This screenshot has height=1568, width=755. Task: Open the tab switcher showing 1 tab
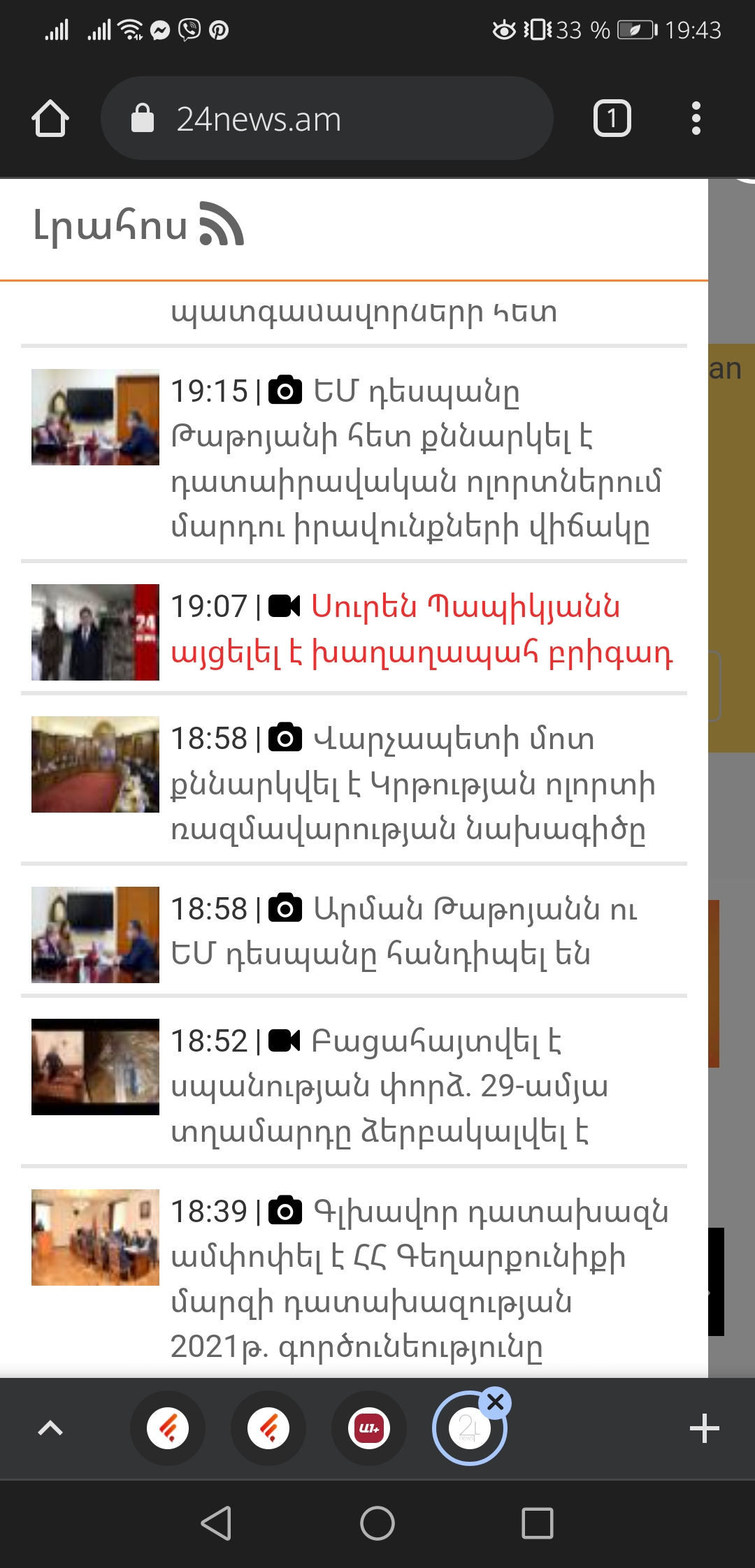click(612, 119)
